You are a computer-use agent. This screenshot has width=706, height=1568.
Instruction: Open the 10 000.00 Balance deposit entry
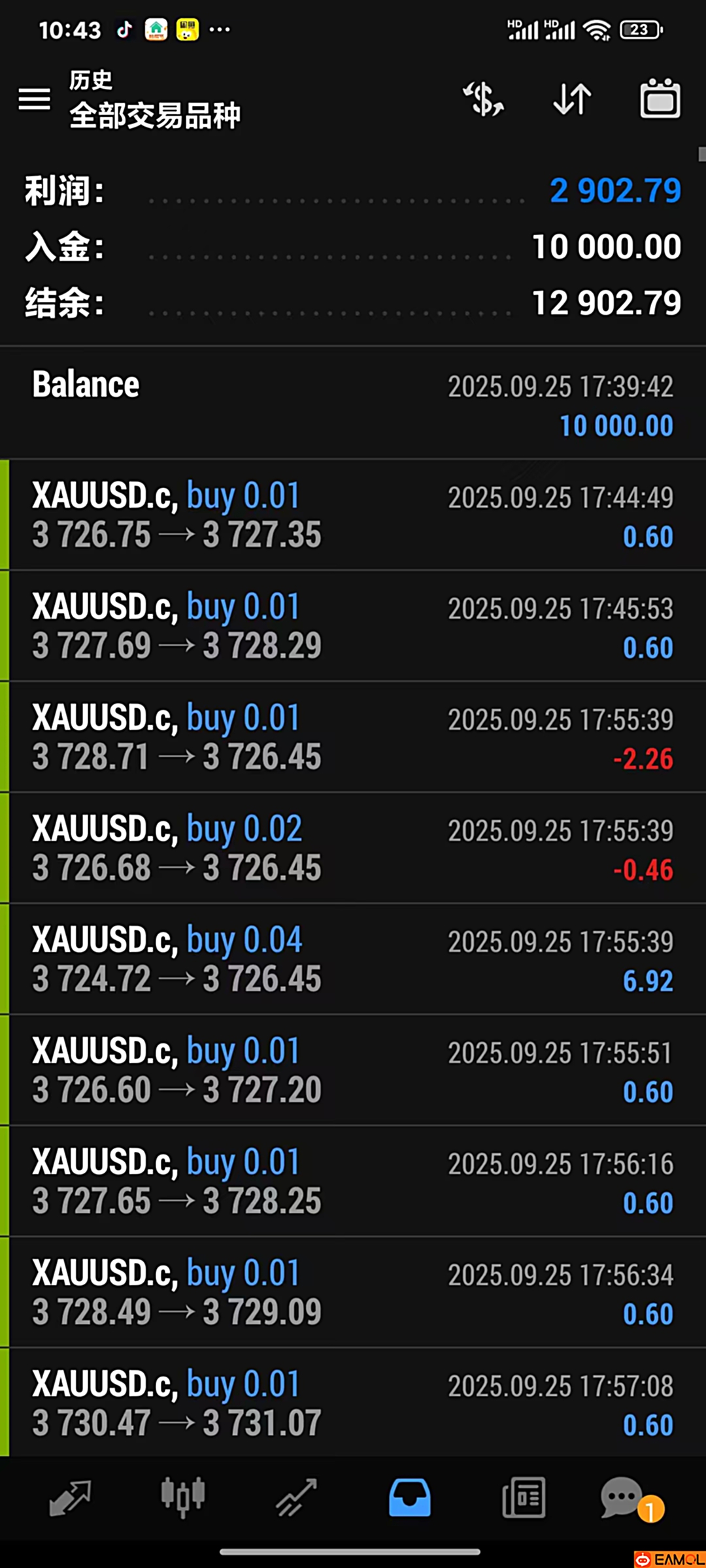click(x=353, y=404)
